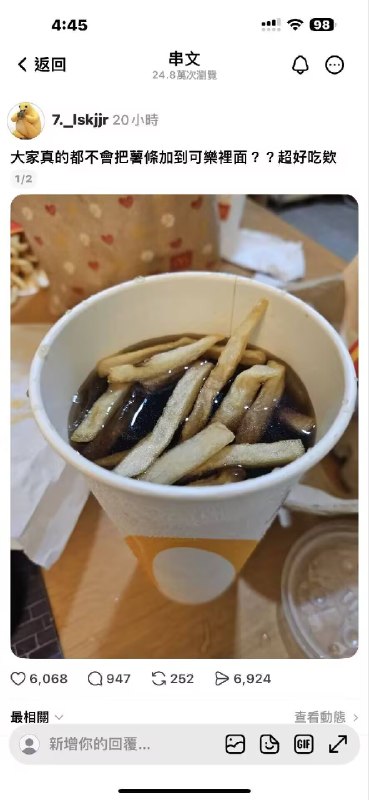The image size is (369, 800).
Task: Open 7._lskjjr's profile avatar
Action: coord(25,120)
